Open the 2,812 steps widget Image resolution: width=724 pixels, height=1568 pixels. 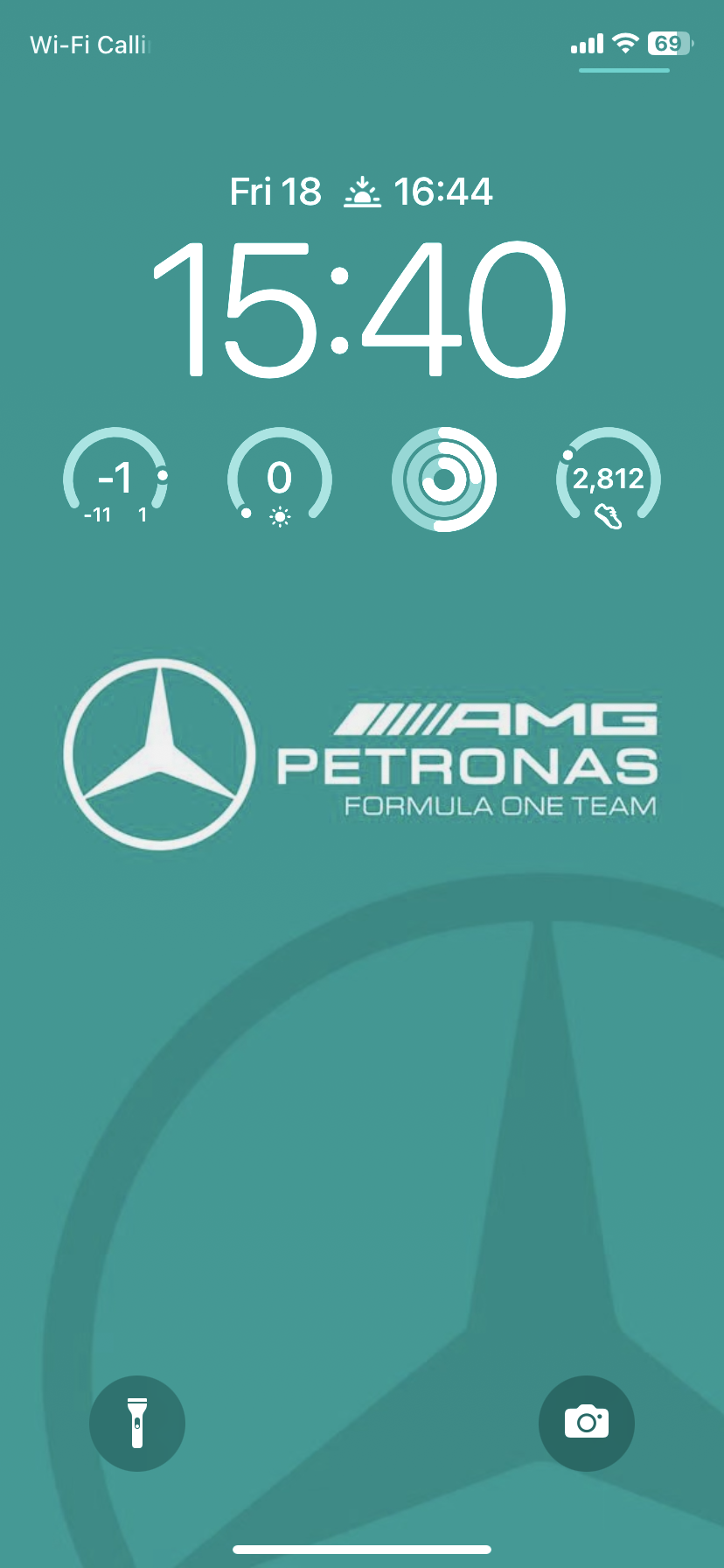609,479
